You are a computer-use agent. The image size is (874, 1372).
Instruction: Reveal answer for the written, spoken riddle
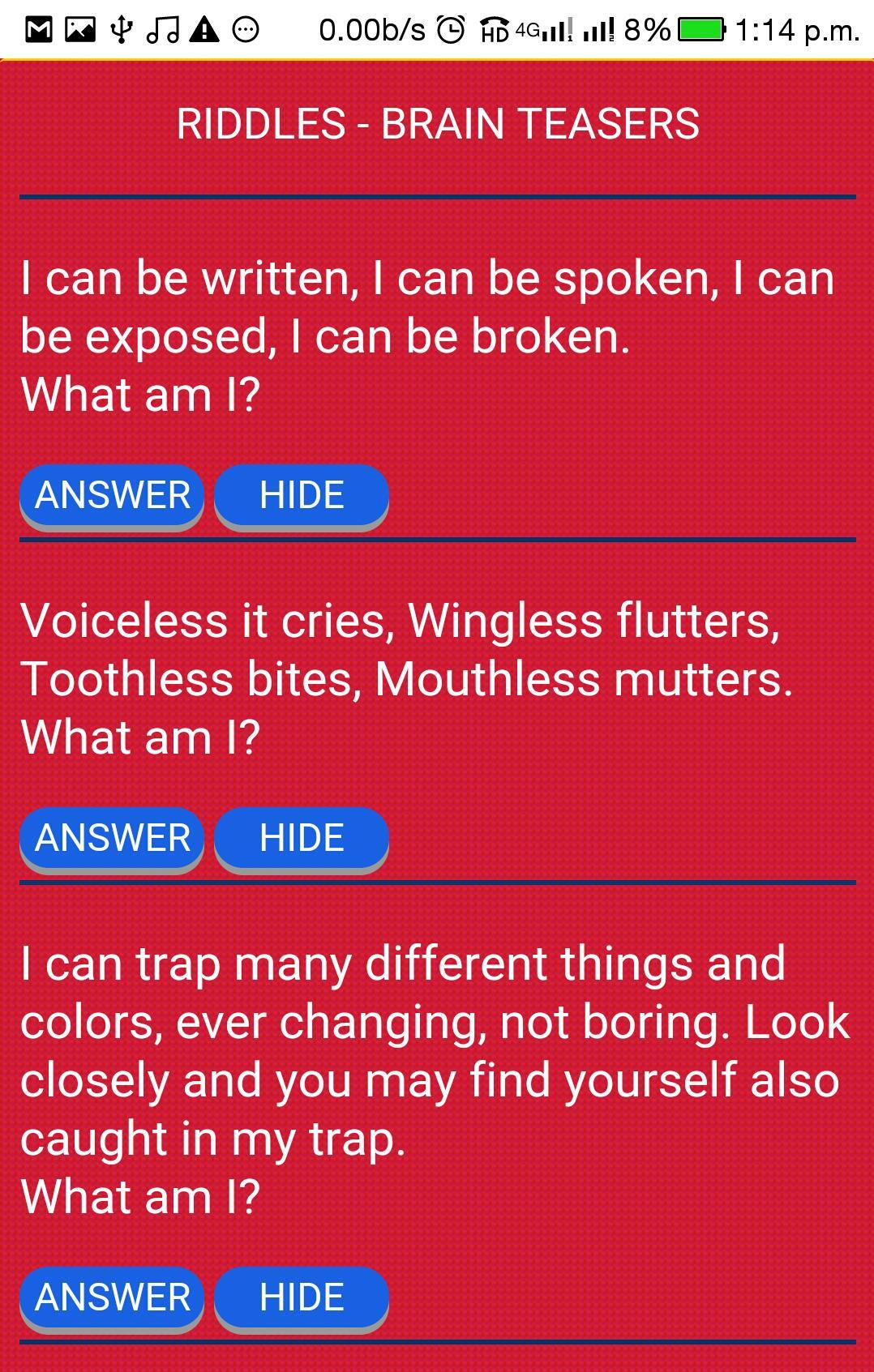pos(112,495)
